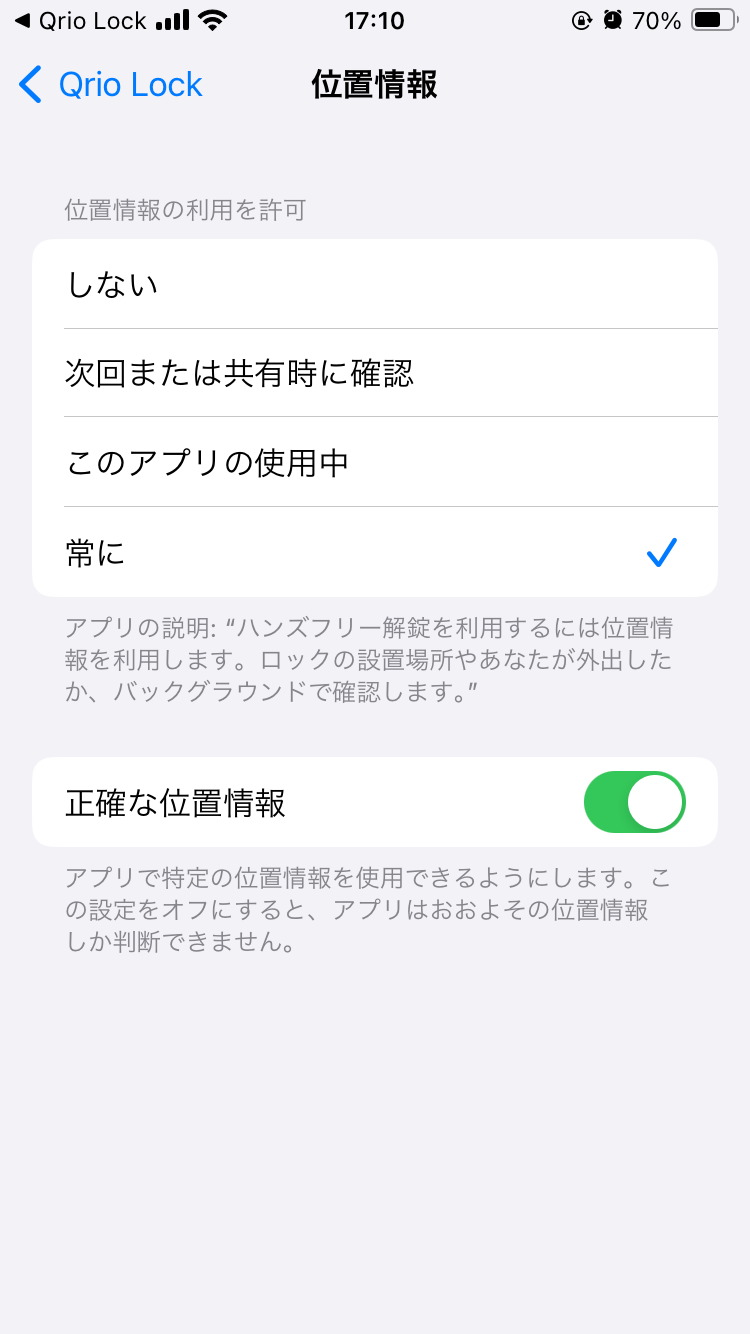
Task: Select the 常に location option
Action: click(x=375, y=552)
